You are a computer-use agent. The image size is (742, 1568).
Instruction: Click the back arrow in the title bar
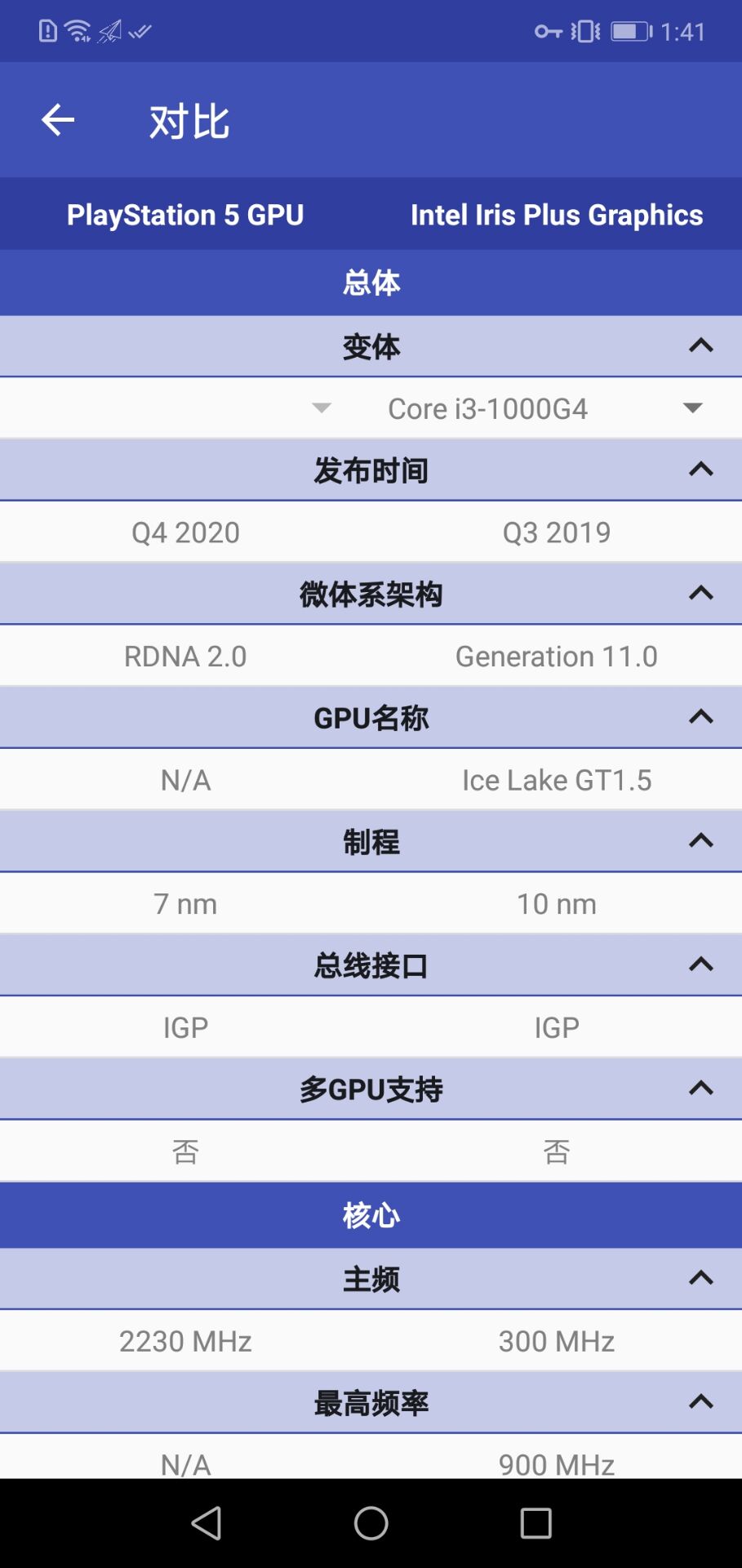[x=57, y=119]
